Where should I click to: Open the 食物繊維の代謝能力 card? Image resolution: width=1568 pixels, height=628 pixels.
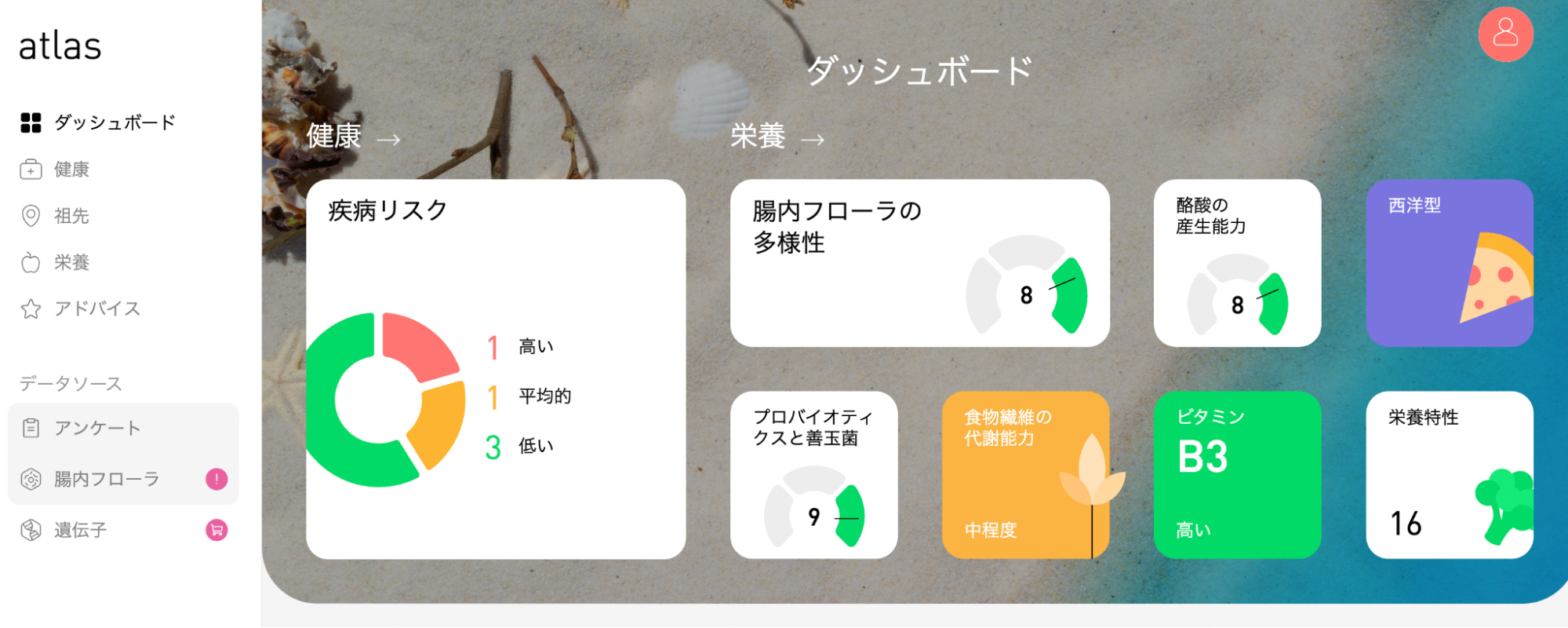1025,475
